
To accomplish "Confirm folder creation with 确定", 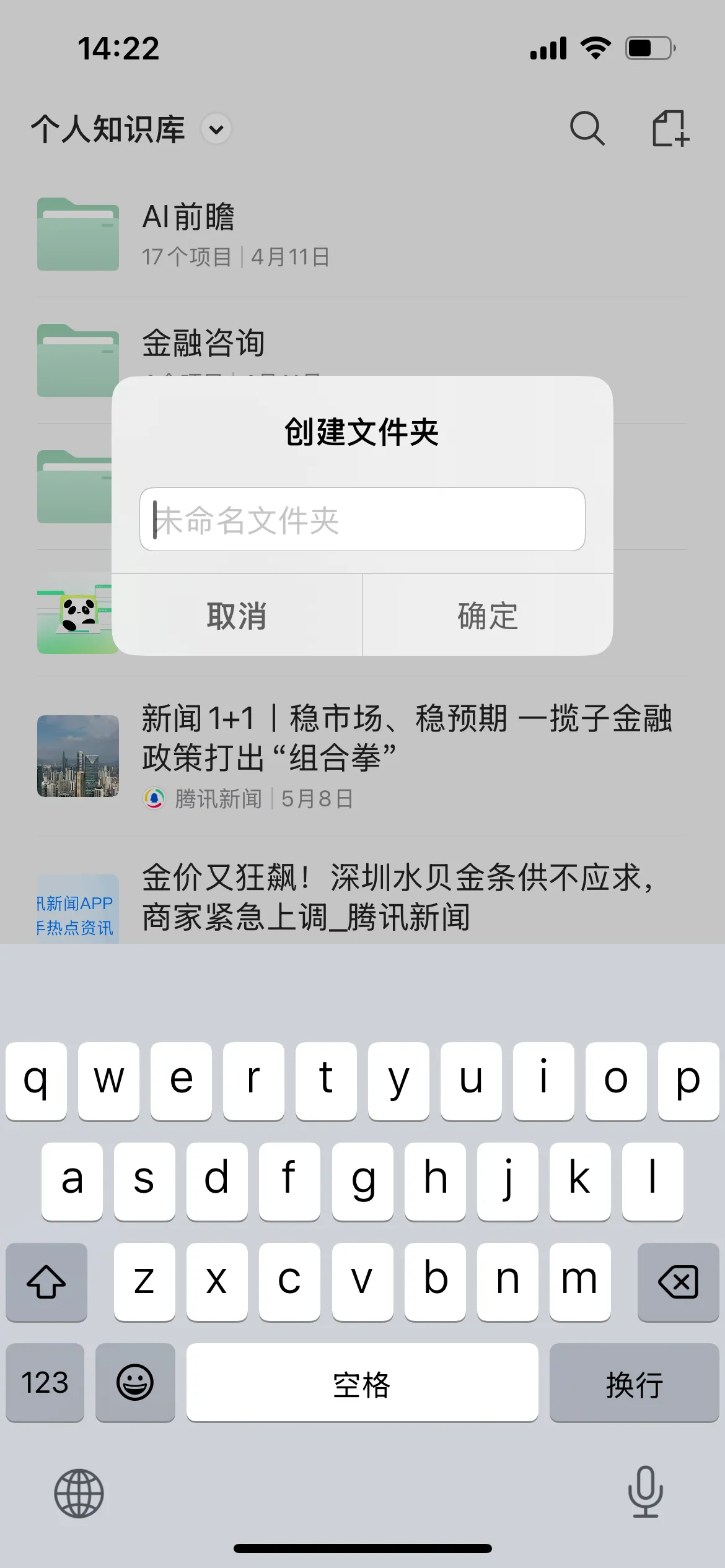I will (488, 616).
